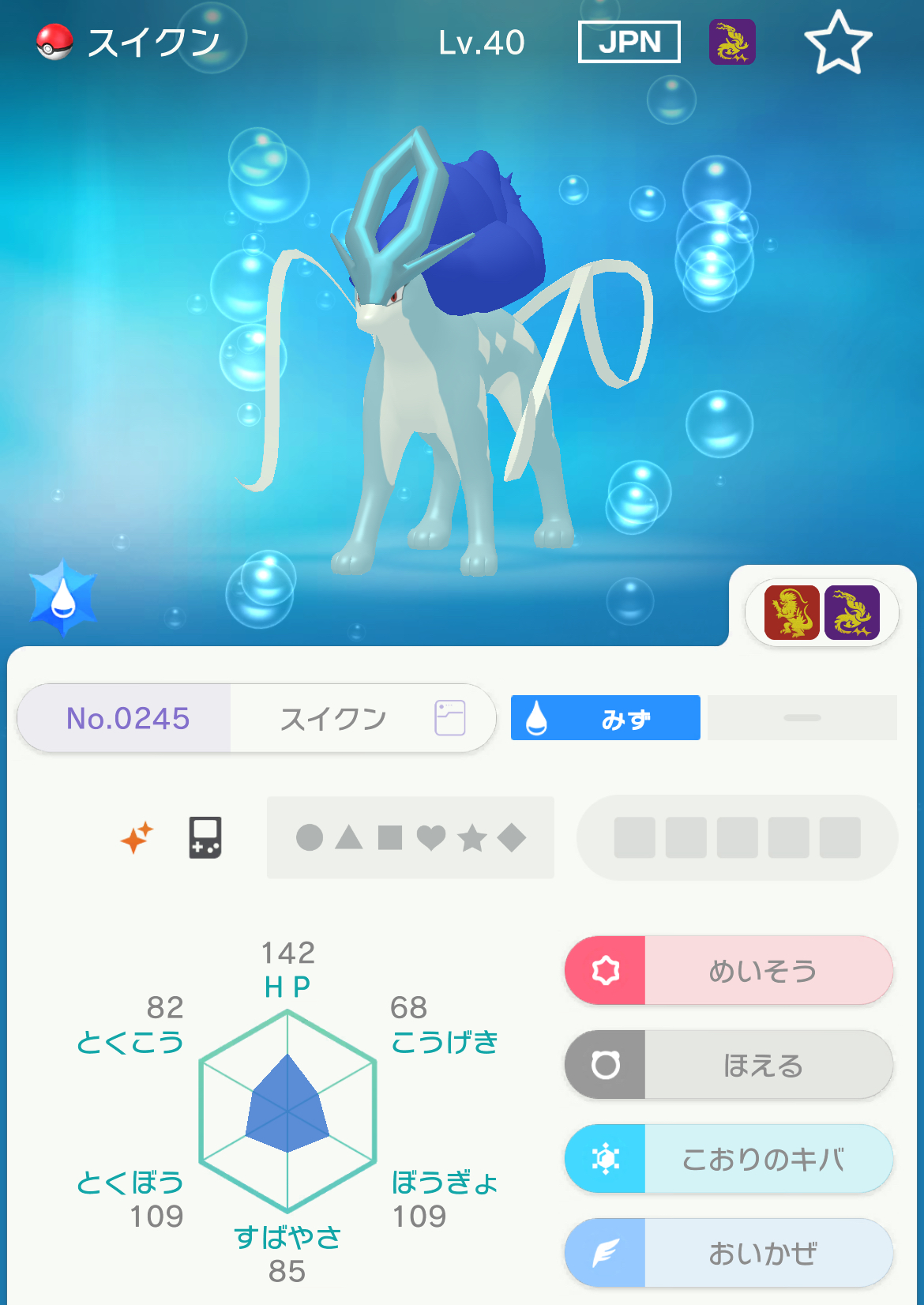Screen dimensions: 924x1305
Task: Open the スイクン Pokédex entry icon
Action: (x=449, y=718)
